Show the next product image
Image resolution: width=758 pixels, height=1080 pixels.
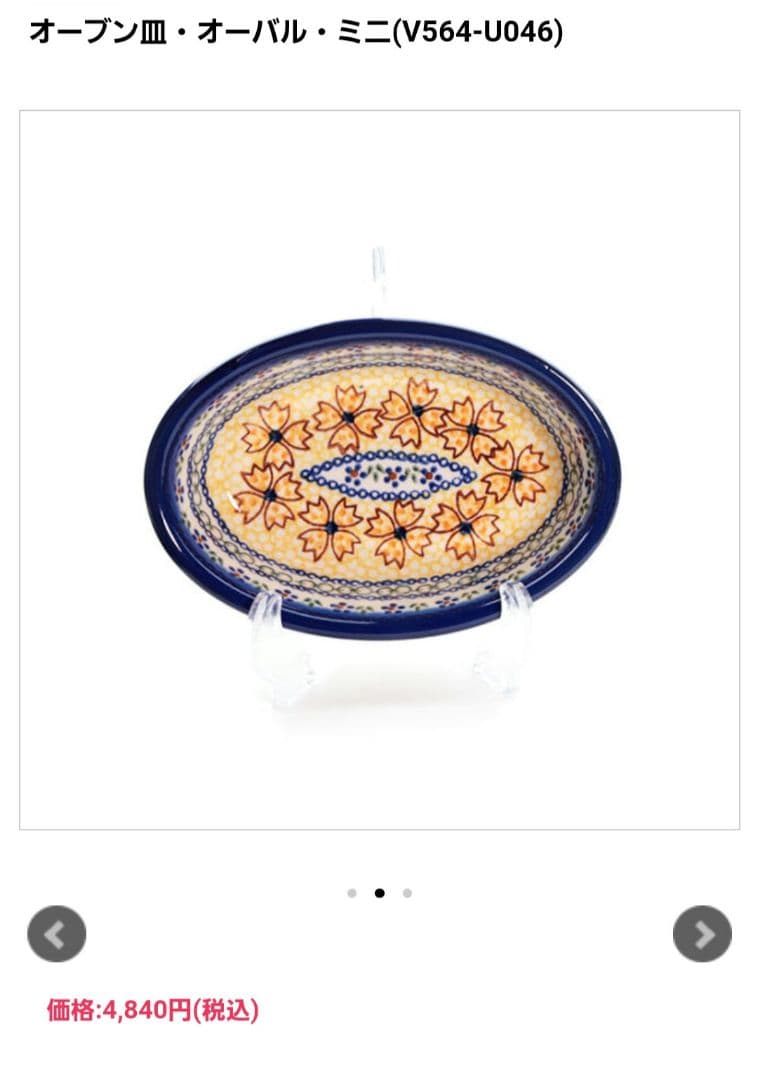(x=702, y=934)
